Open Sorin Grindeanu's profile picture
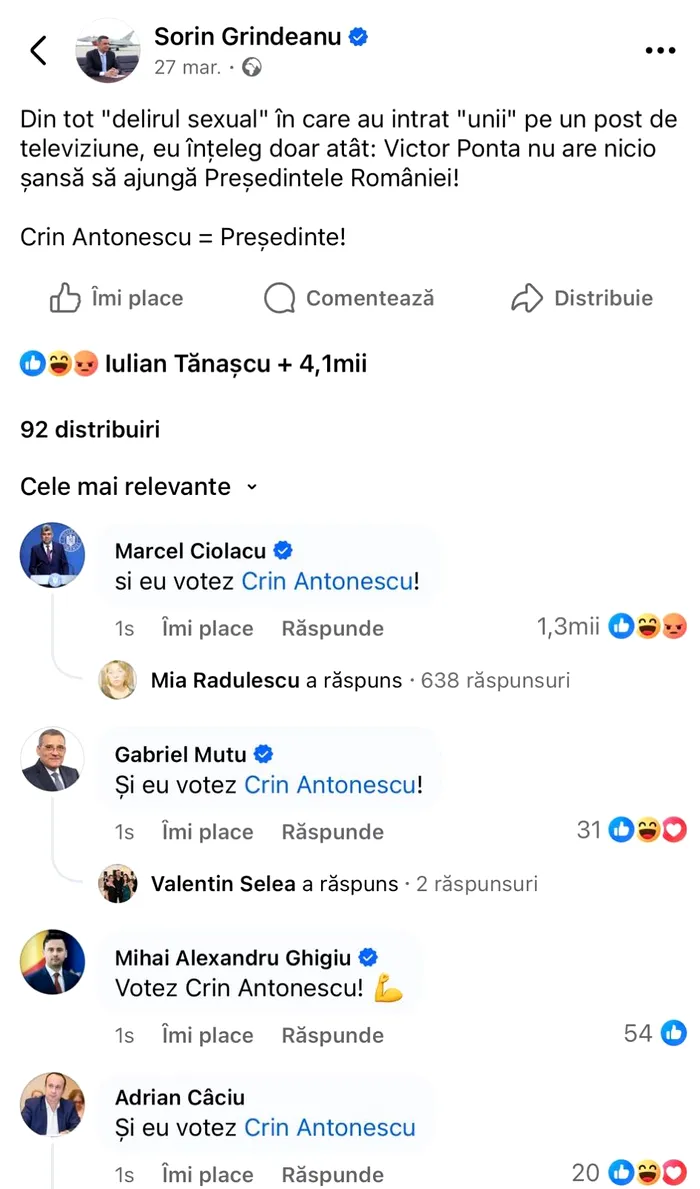The image size is (700, 1189). [109, 51]
